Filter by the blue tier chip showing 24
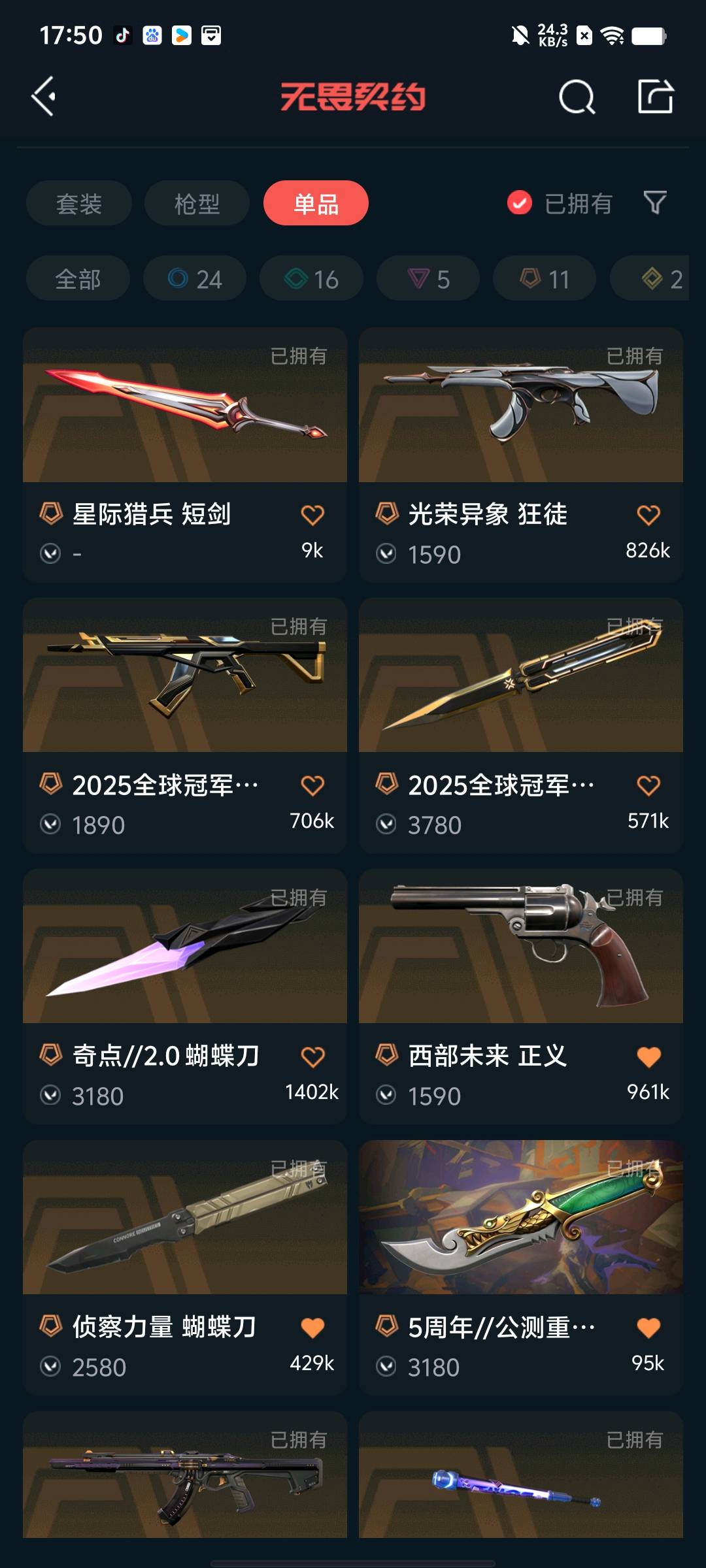The height and width of the screenshot is (1568, 706). pyautogui.click(x=195, y=279)
